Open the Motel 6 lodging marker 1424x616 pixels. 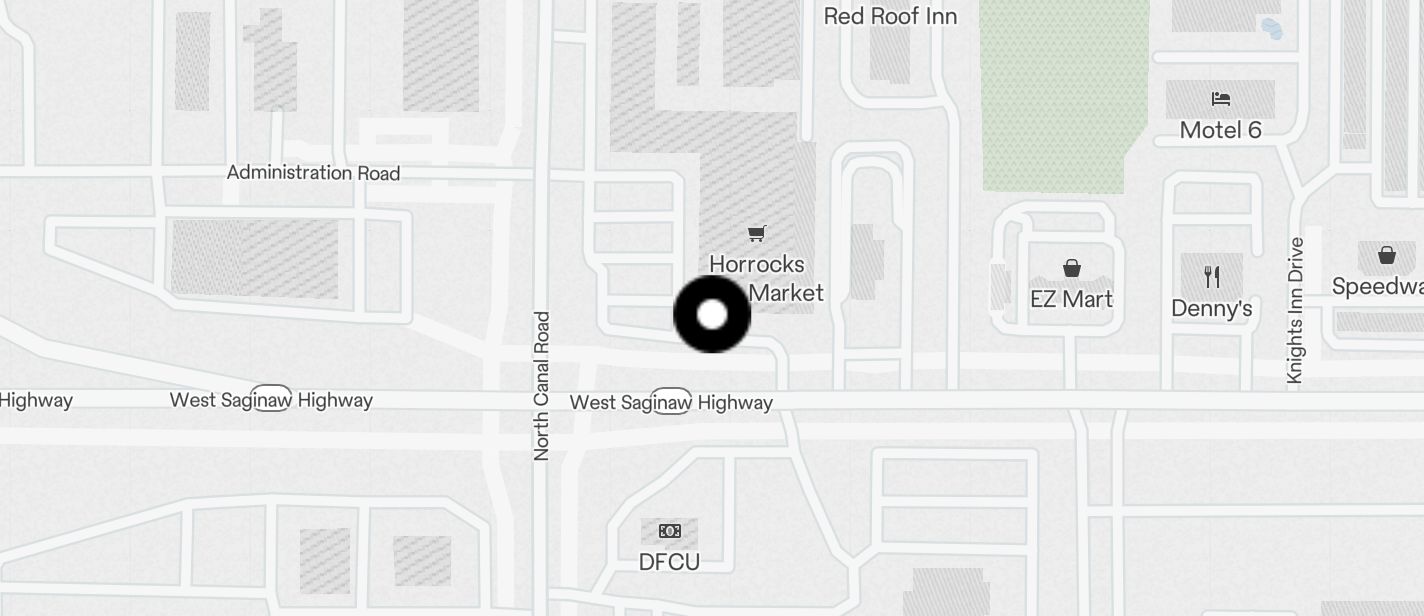click(x=1220, y=99)
